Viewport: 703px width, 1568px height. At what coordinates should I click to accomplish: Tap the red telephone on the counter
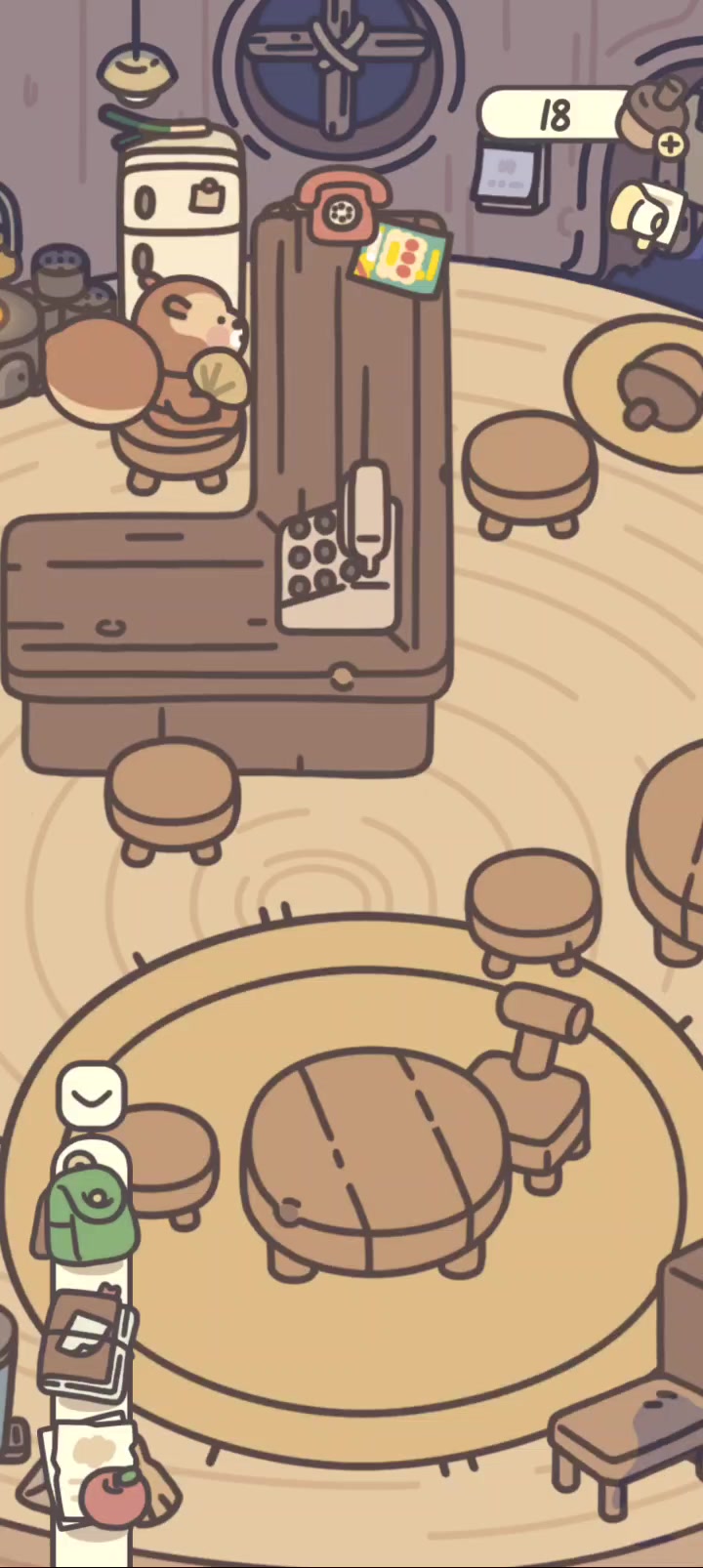[x=338, y=205]
